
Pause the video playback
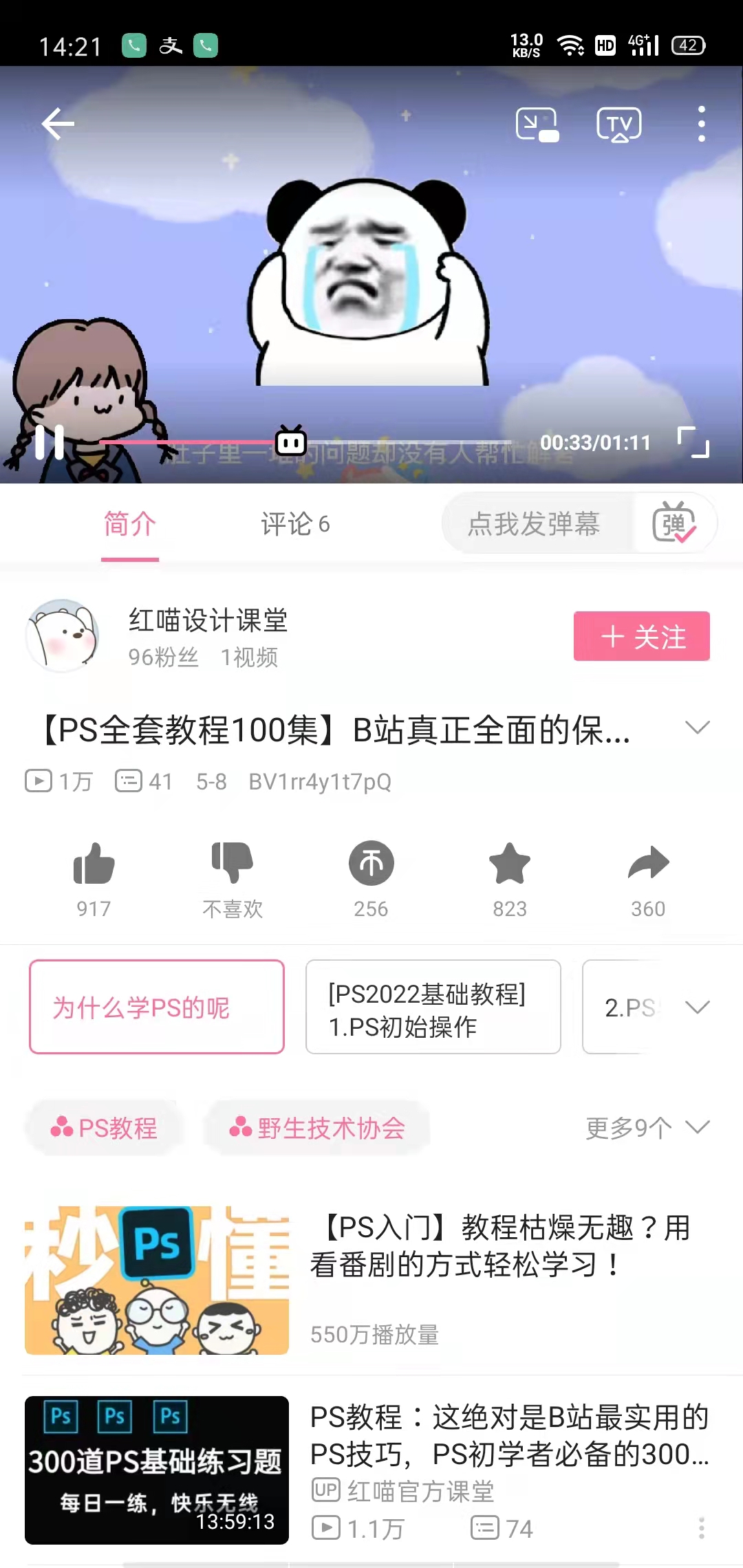50,442
